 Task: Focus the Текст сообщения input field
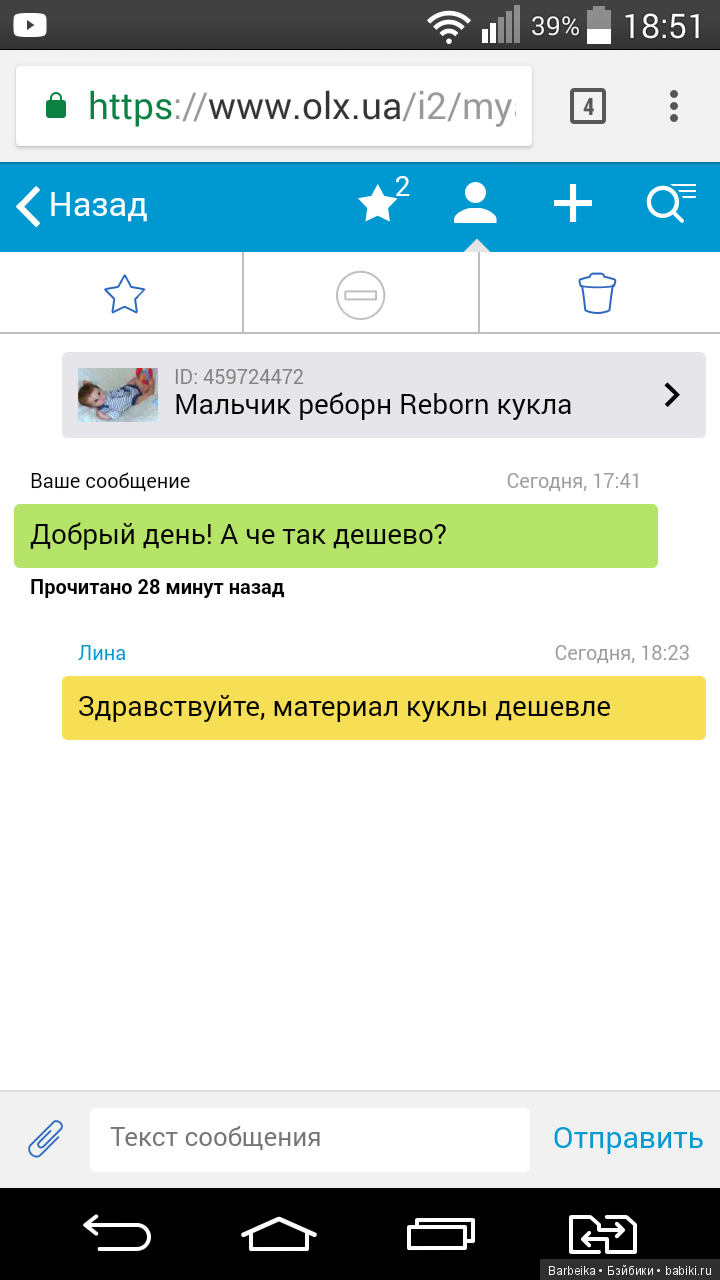(309, 1138)
